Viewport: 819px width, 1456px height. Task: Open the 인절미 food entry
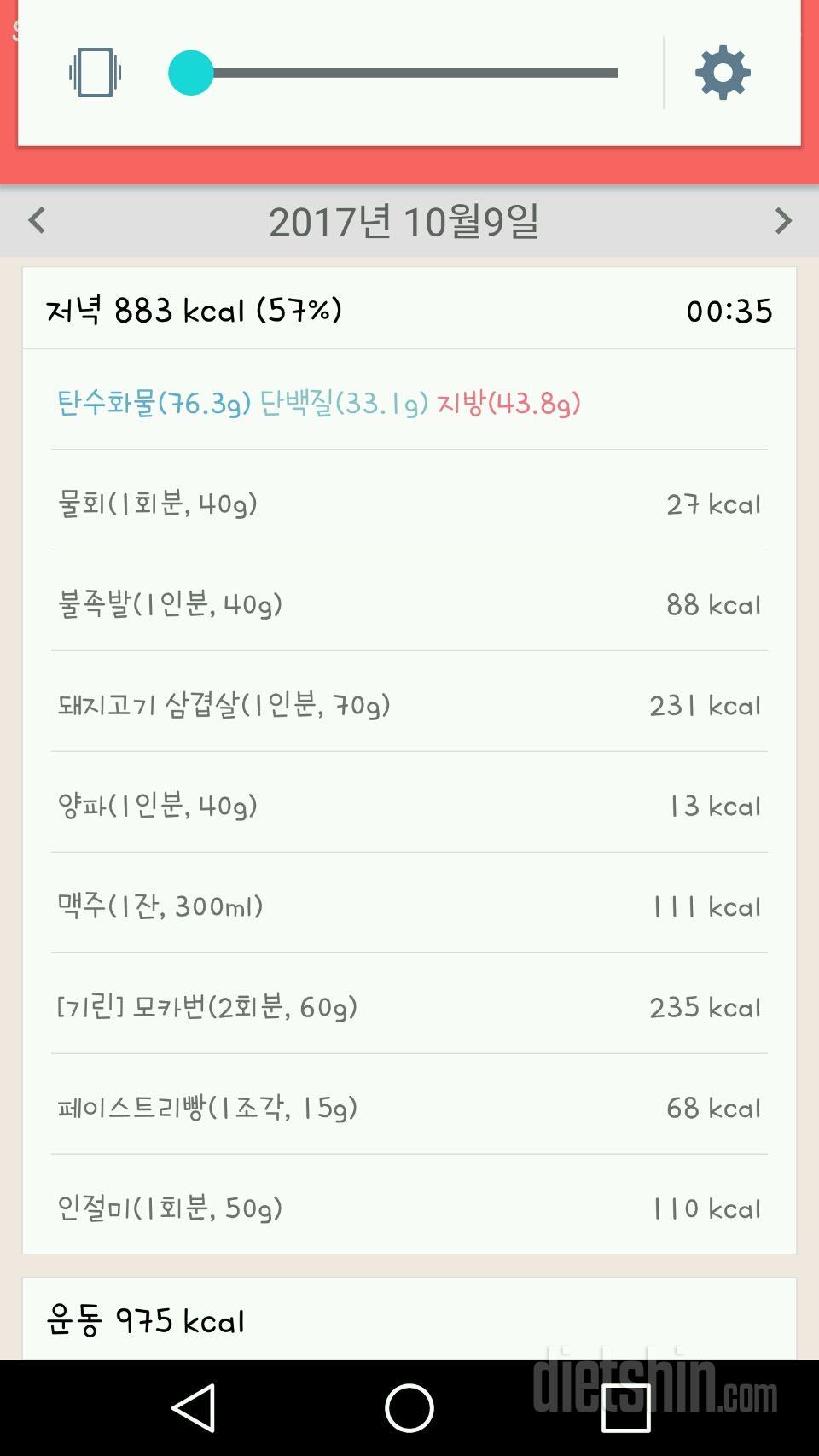(x=409, y=1208)
